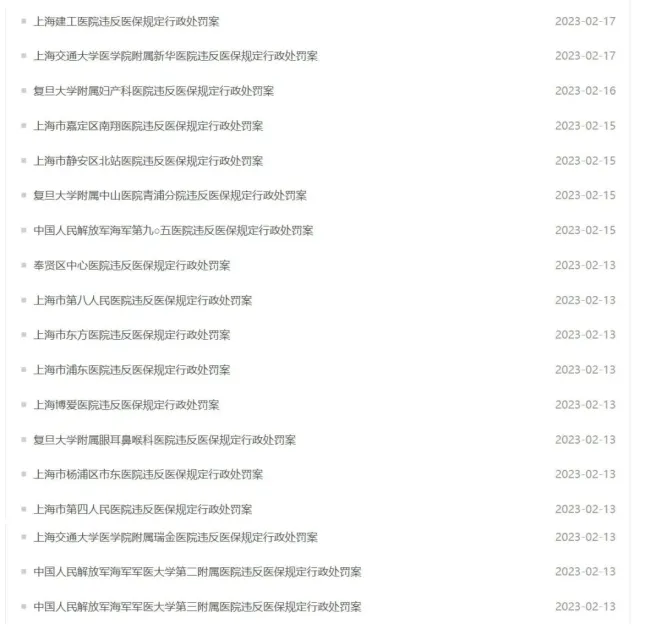656x640 pixels.
Task: Open 上海博爱医院 penalty case
Action: 126,405
